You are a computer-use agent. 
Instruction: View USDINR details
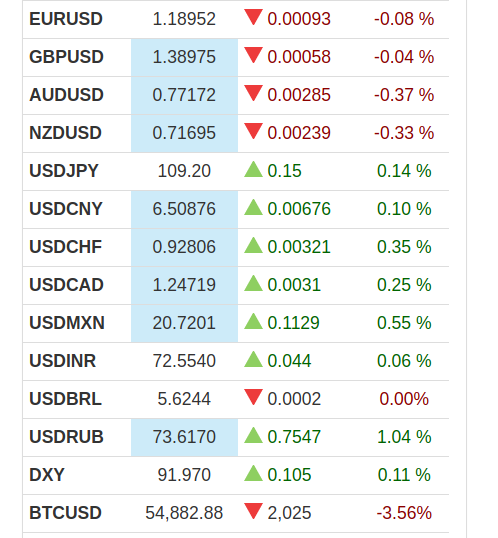tap(62, 361)
